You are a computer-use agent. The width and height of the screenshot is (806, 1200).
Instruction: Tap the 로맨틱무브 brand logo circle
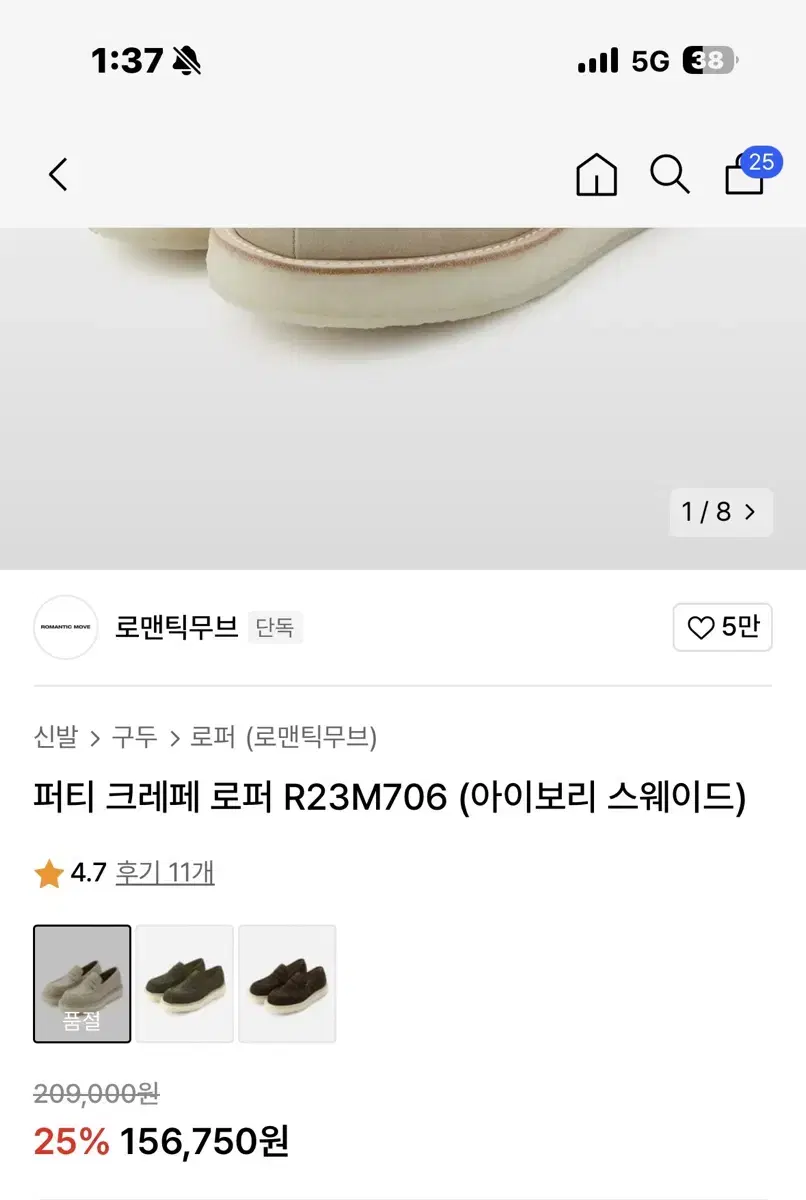[65, 627]
